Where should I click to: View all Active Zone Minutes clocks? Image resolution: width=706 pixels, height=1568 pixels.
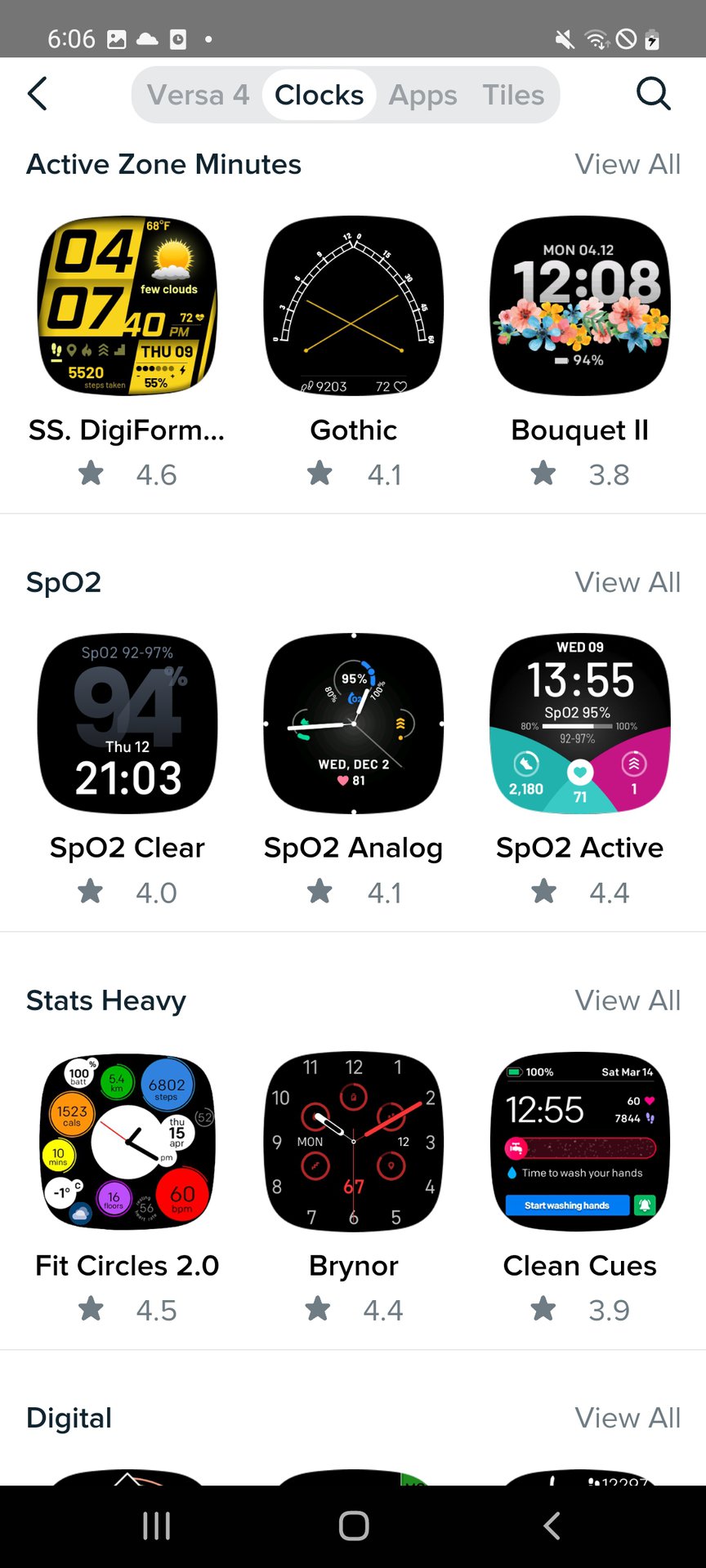click(627, 164)
